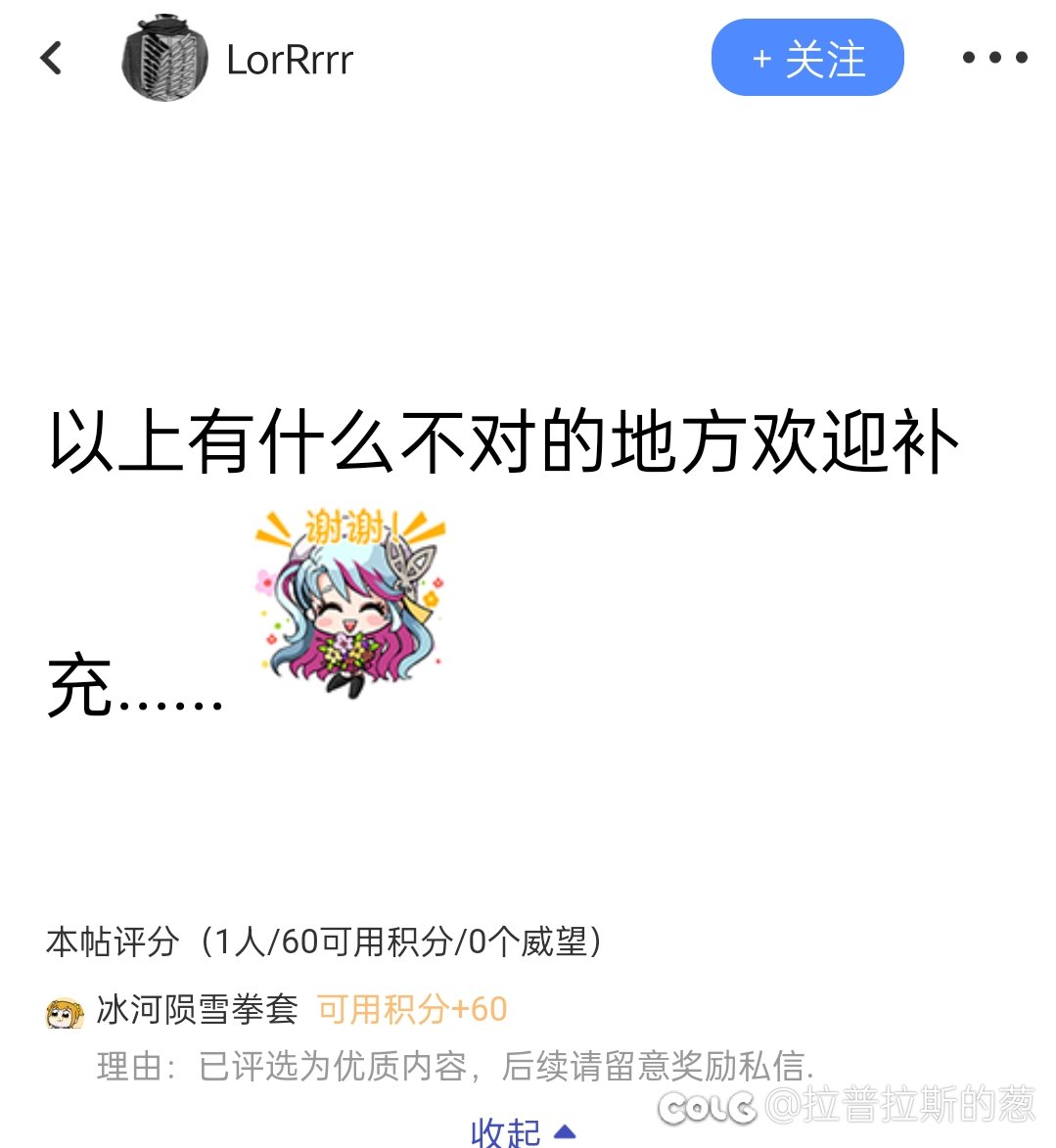Open rater 冰河陨雪拳套's profile
Image resolution: width=1056 pixels, height=1148 pixels.
pyautogui.click(x=197, y=1009)
